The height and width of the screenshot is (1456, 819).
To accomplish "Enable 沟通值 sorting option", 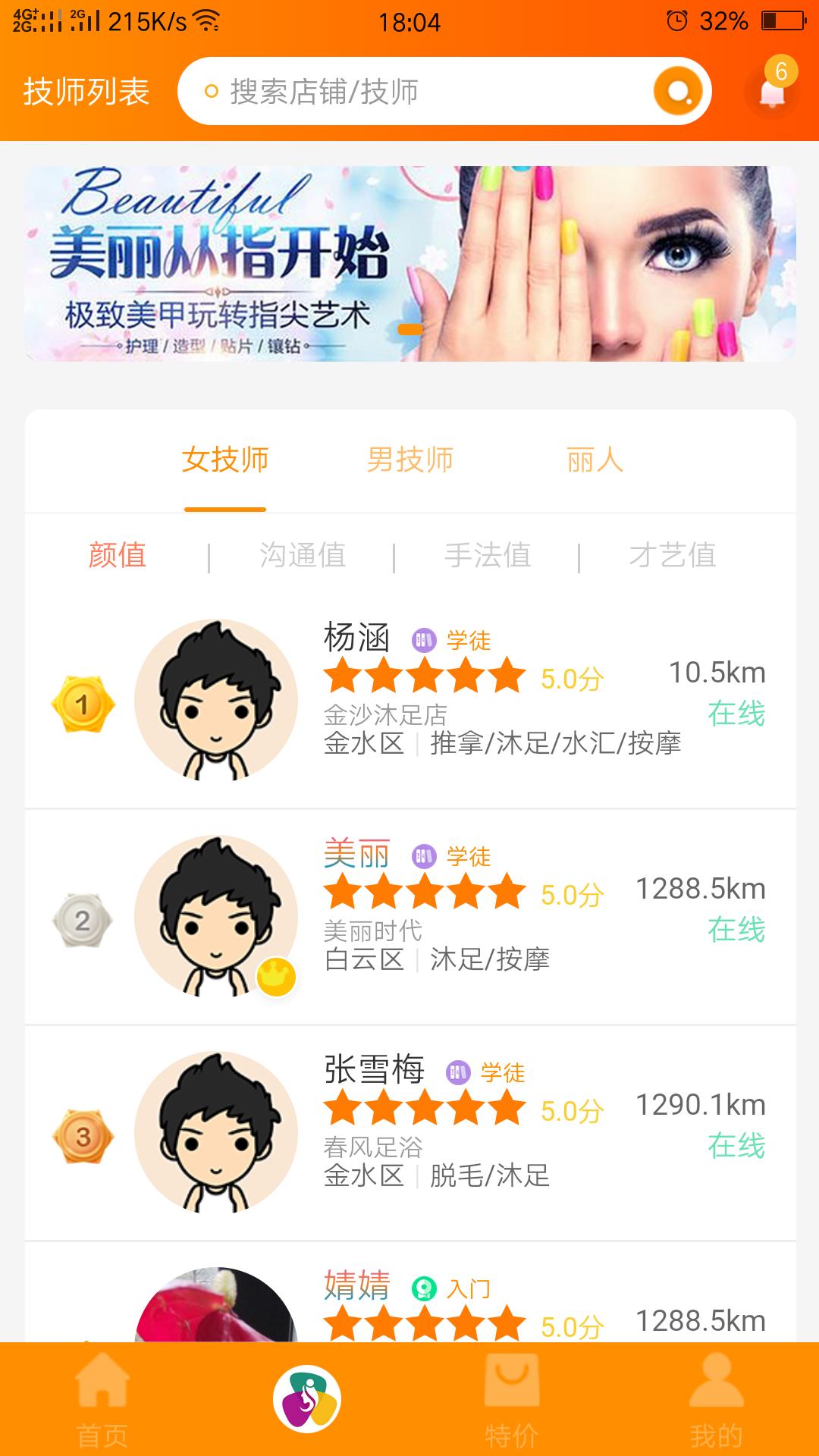I will 303,556.
